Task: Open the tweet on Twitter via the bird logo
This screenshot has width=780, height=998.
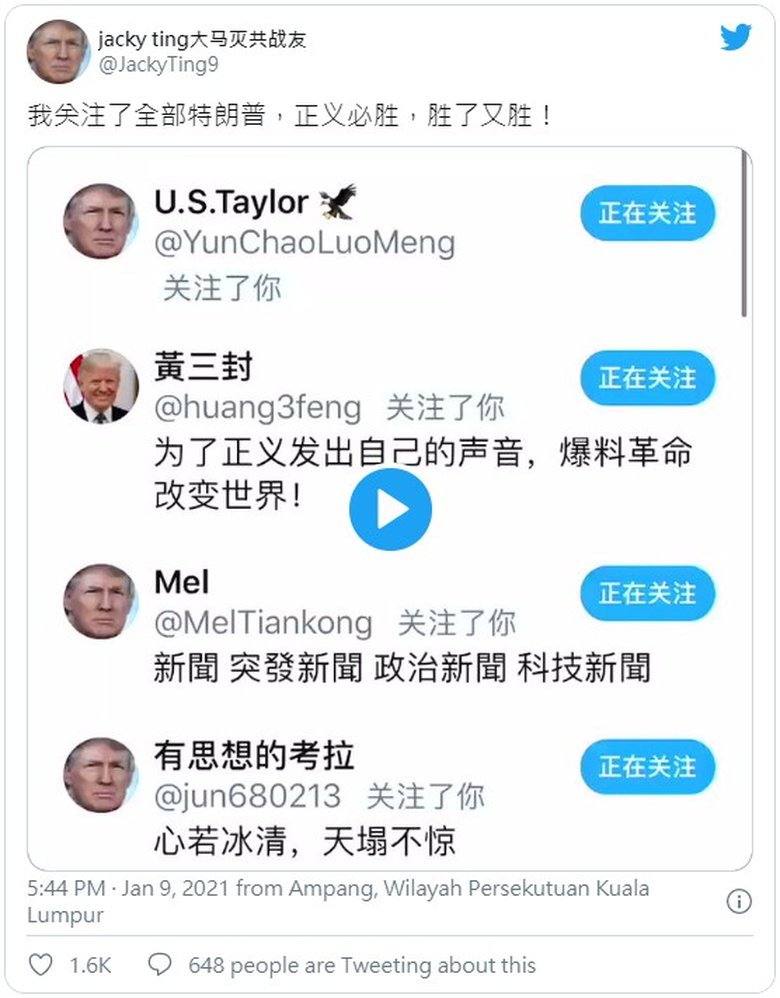Action: (x=736, y=38)
